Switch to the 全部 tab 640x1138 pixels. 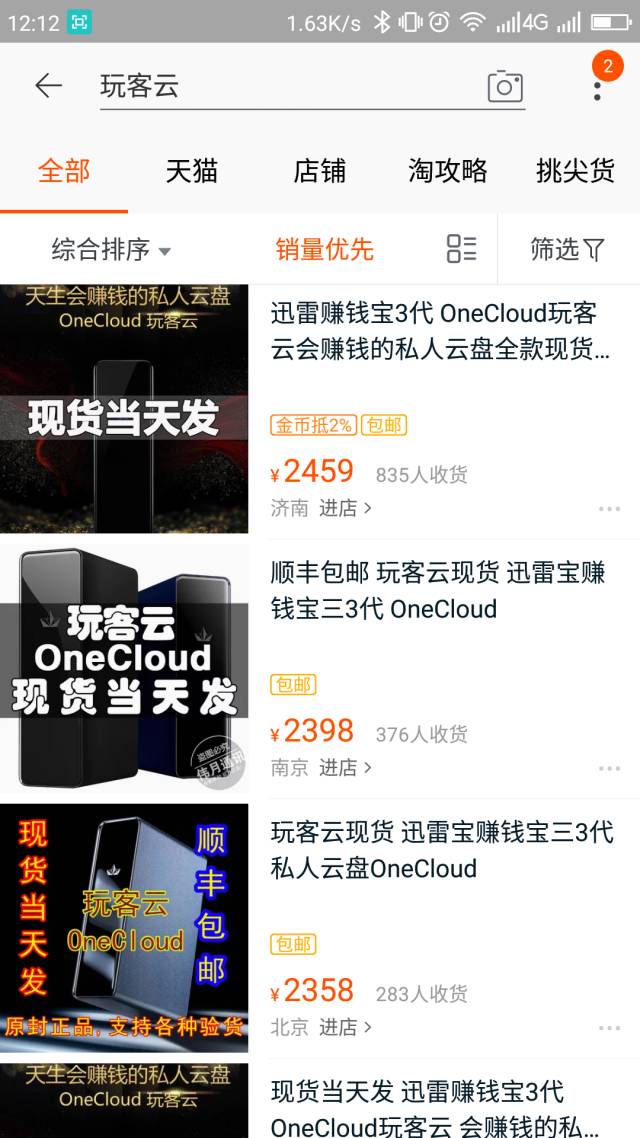point(64,171)
